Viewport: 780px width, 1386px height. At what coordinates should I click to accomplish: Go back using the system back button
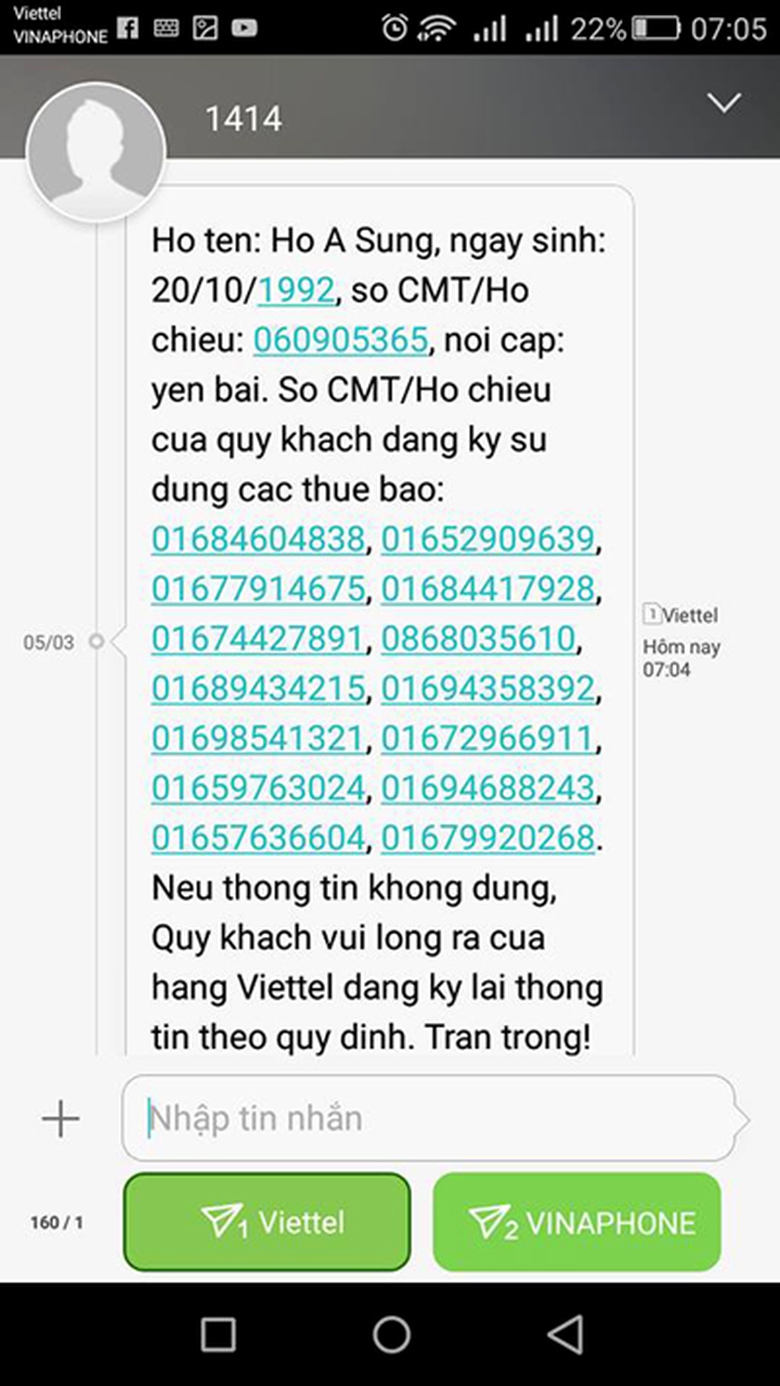click(565, 1334)
